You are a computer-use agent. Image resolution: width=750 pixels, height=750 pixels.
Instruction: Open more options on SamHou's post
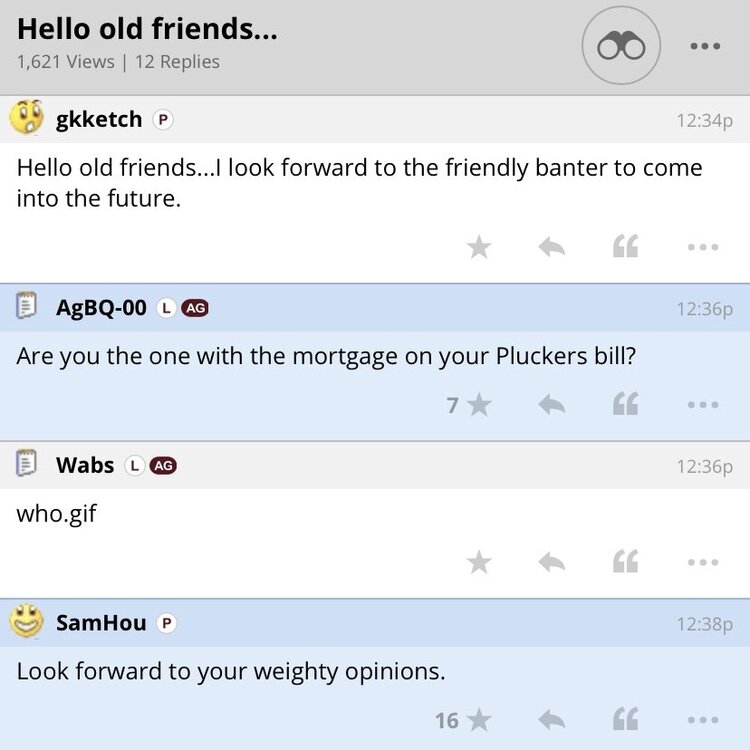pos(703,720)
